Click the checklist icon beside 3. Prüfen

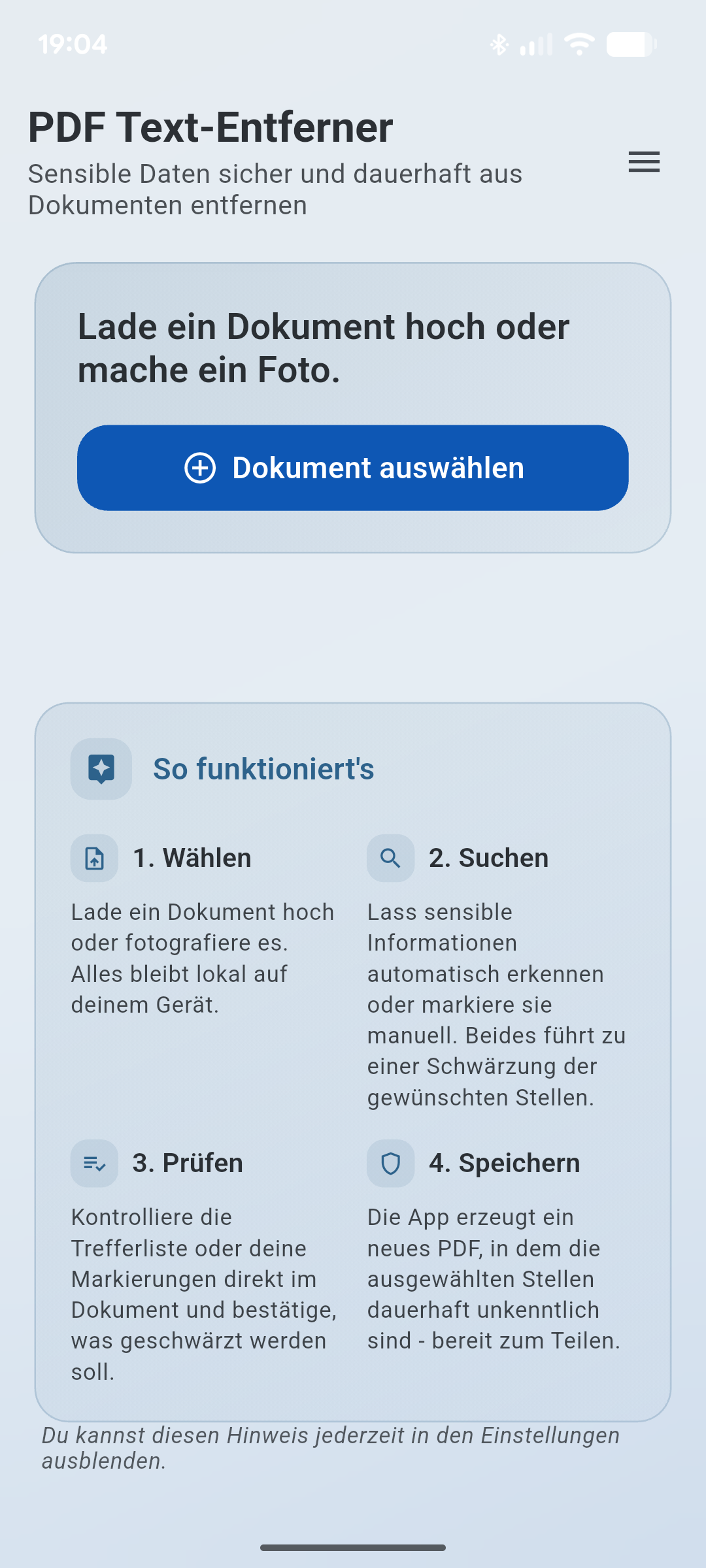click(94, 1163)
